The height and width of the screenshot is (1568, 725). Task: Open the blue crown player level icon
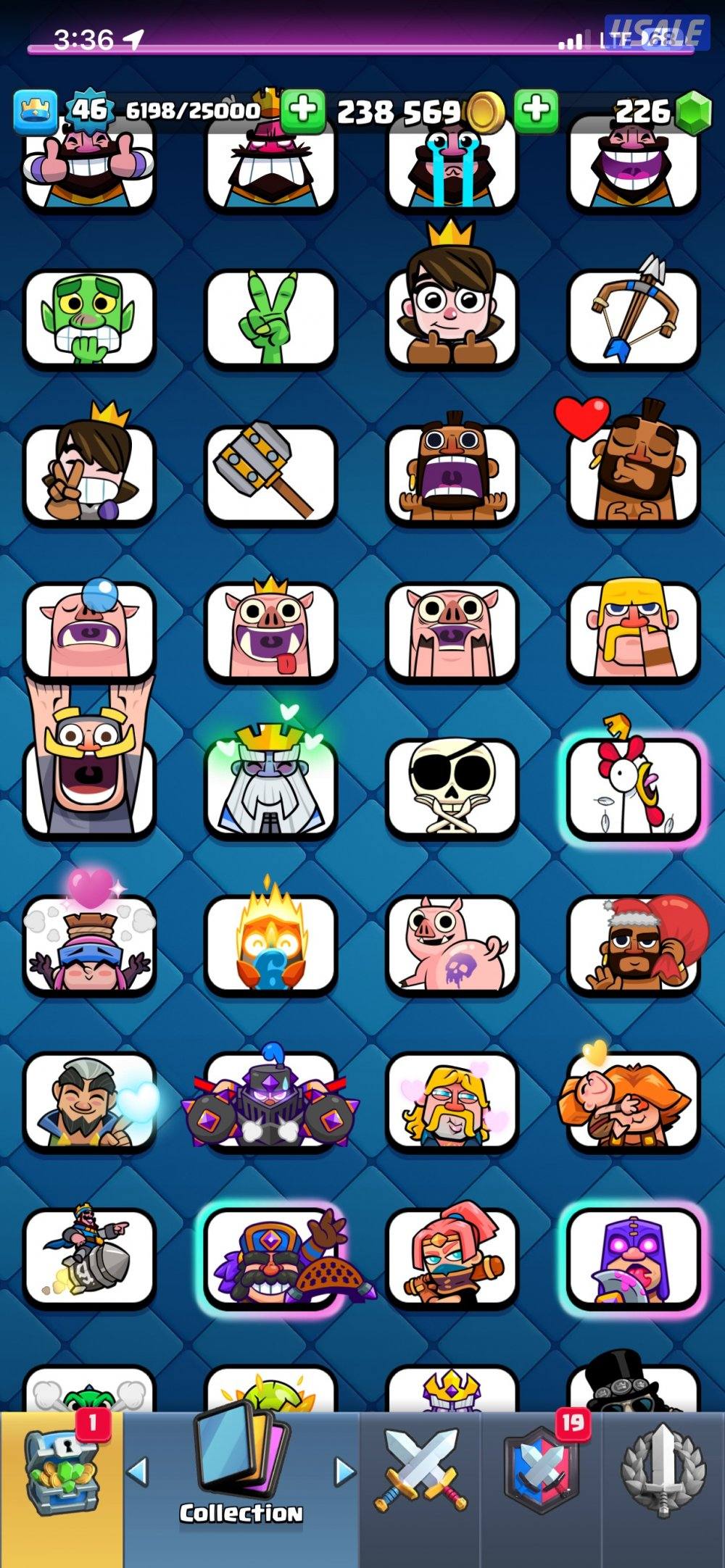35,110
